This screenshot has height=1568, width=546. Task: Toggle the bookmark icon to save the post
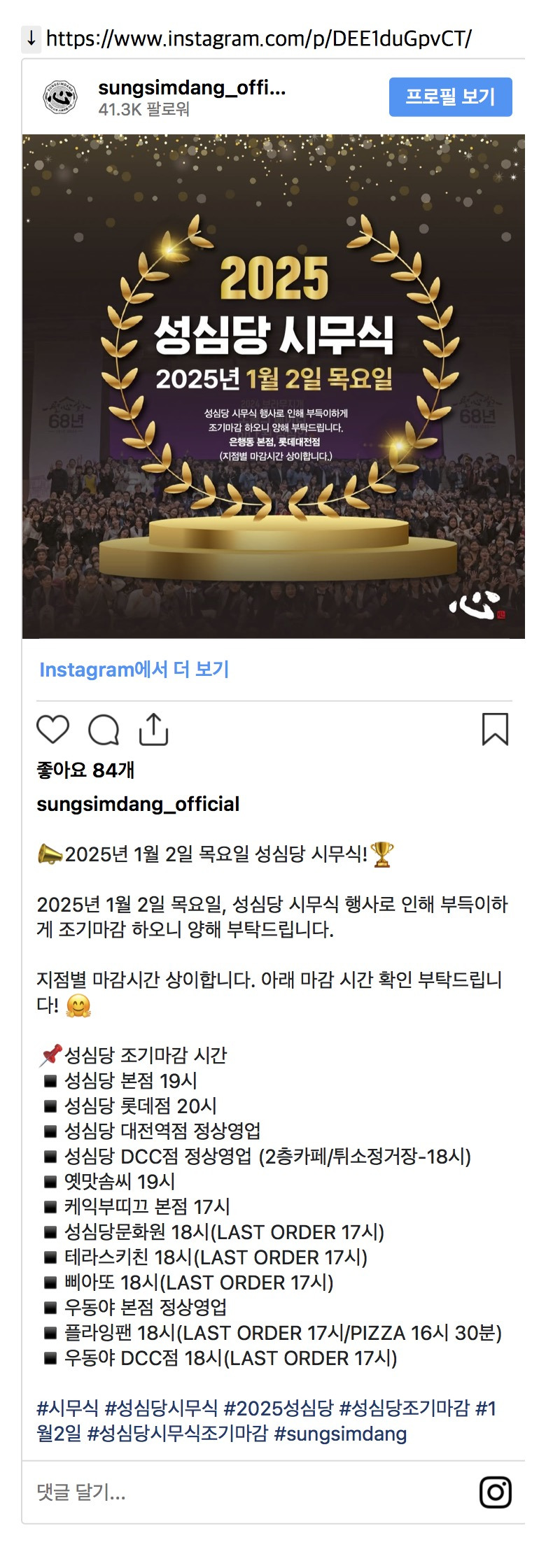[495, 728]
